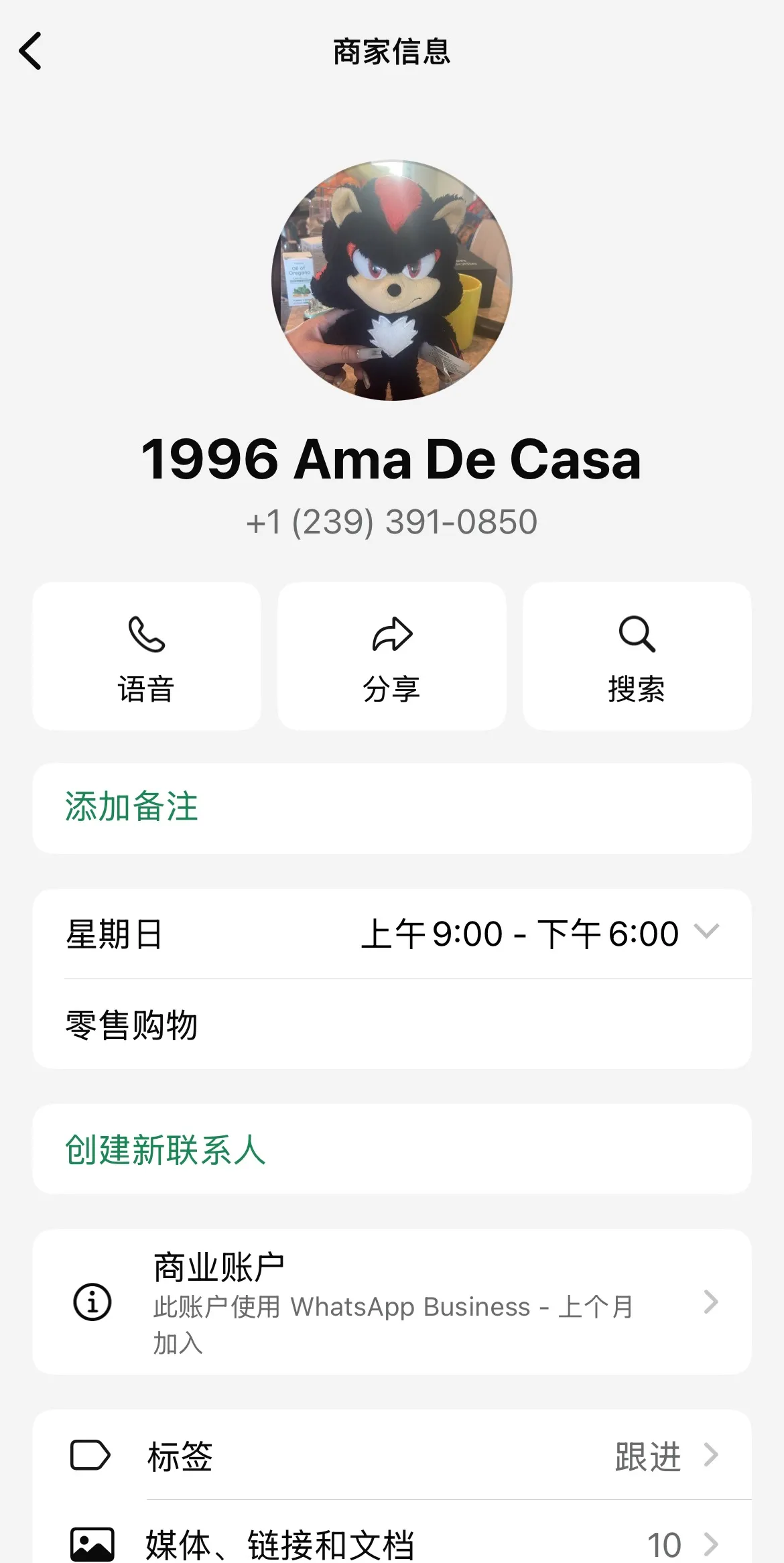Tap the back arrow icon
This screenshot has width=784, height=1563.
[31, 51]
